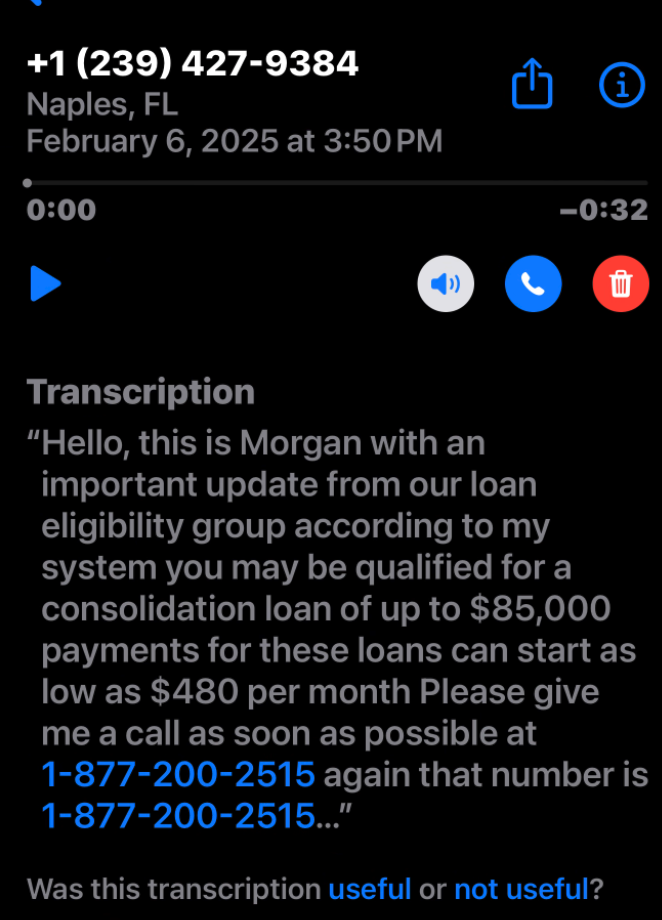
Task: Call back the Naples, FL number
Action: click(x=533, y=285)
